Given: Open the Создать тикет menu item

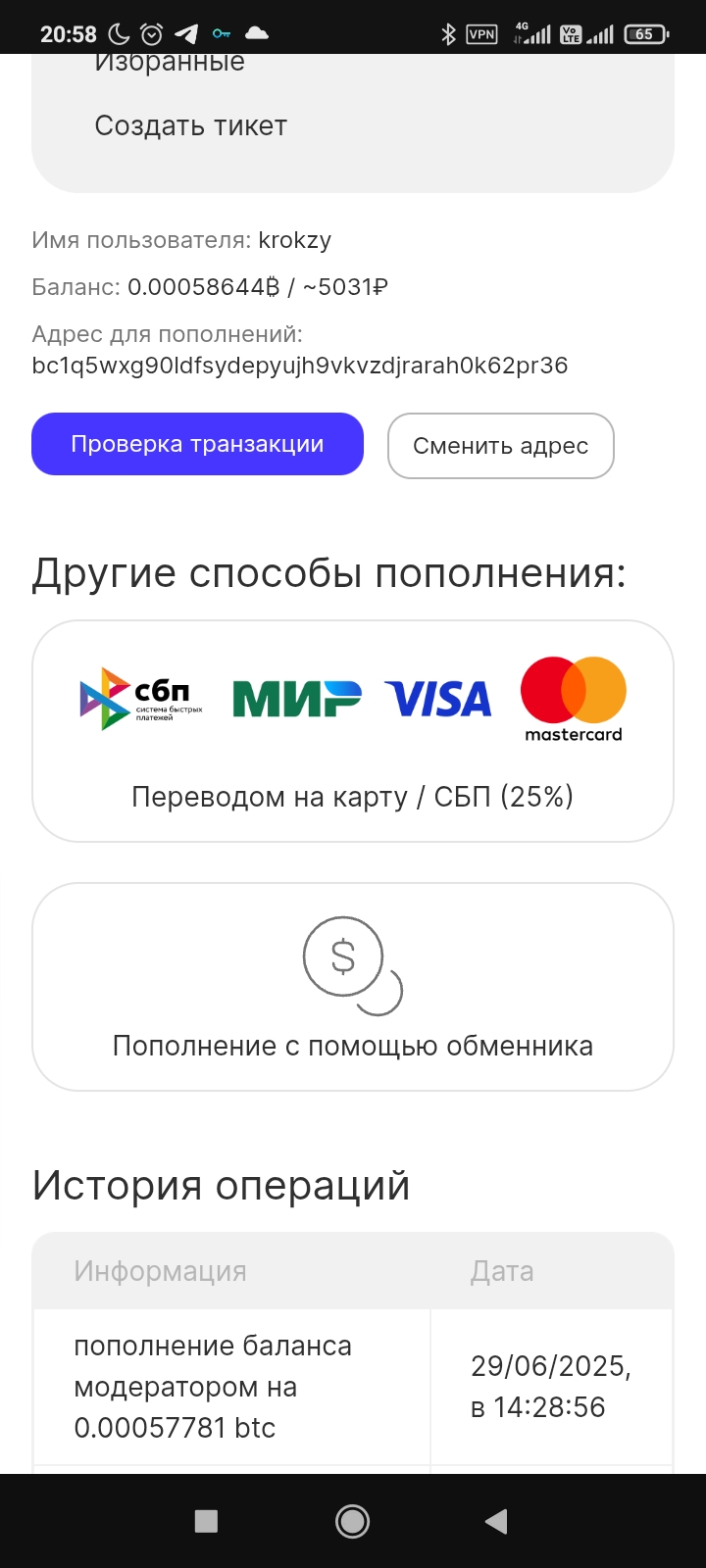Looking at the screenshot, I should (x=191, y=125).
